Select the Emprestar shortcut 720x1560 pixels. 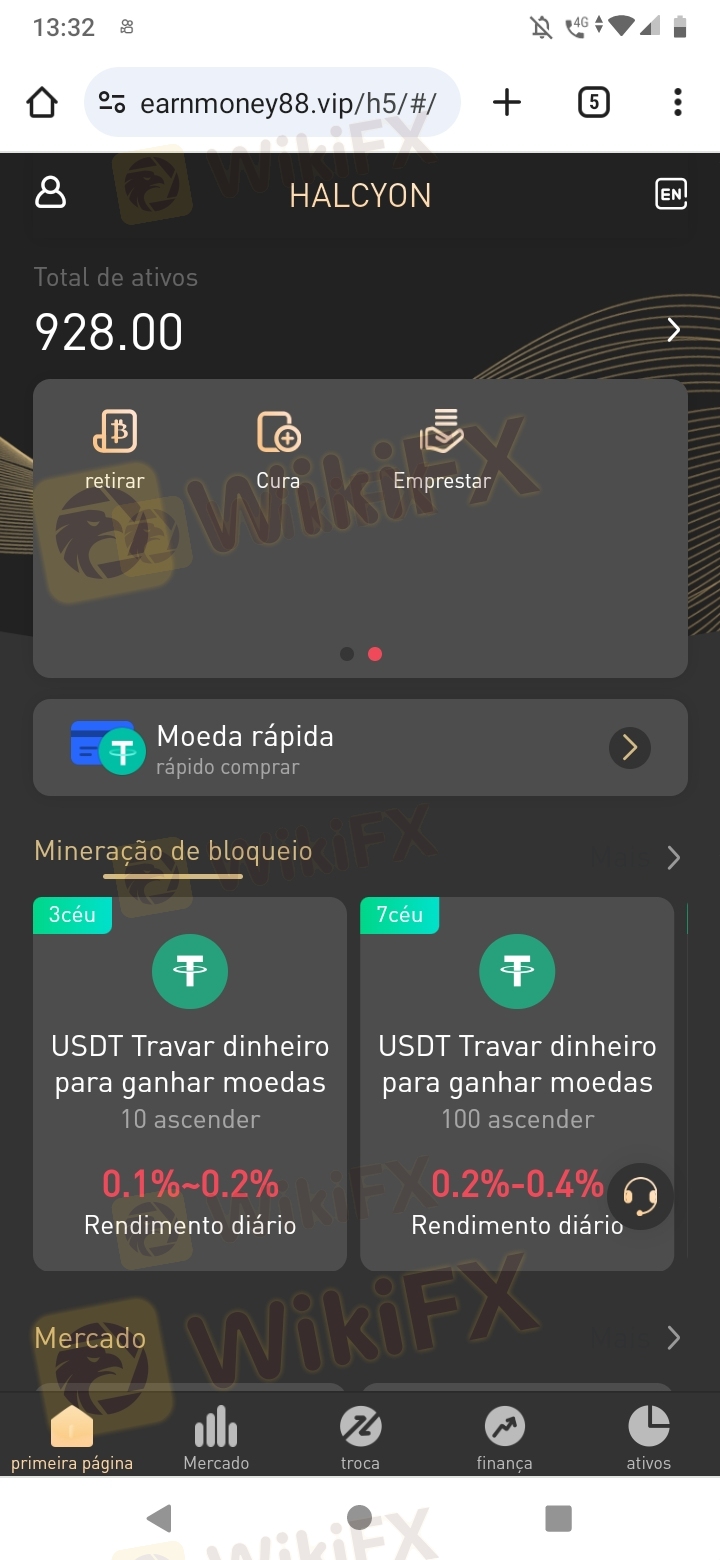[x=442, y=451]
